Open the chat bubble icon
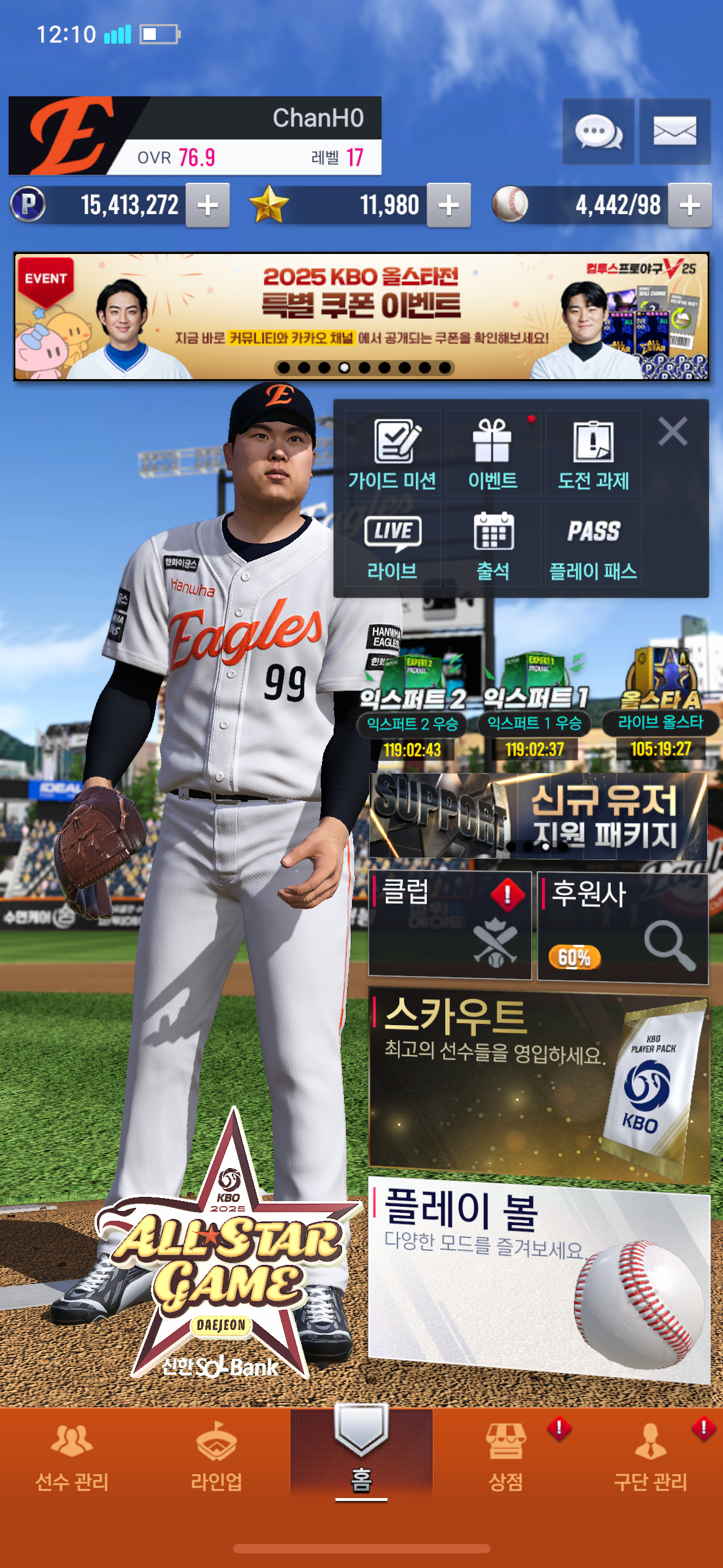This screenshot has width=723, height=1568. (598, 131)
